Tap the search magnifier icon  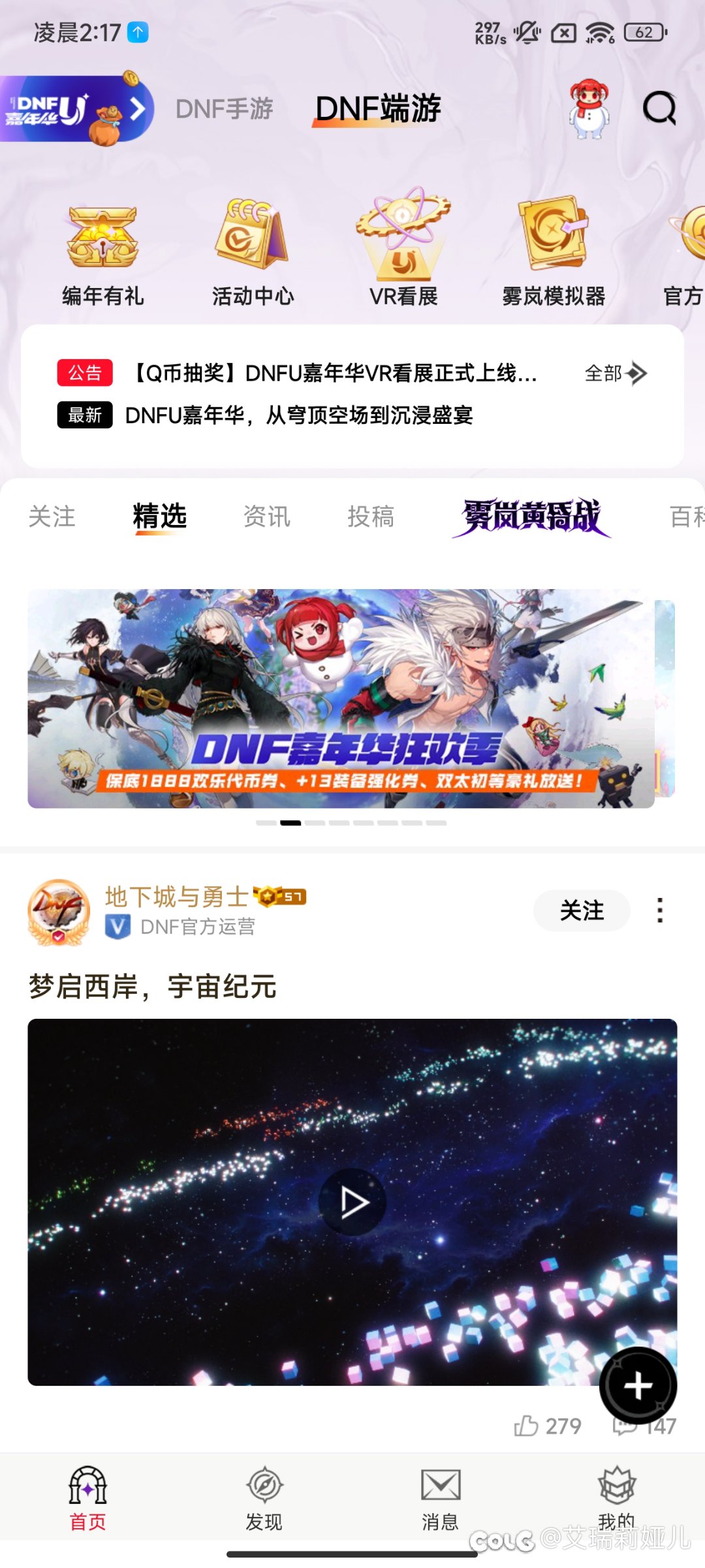pyautogui.click(x=659, y=108)
